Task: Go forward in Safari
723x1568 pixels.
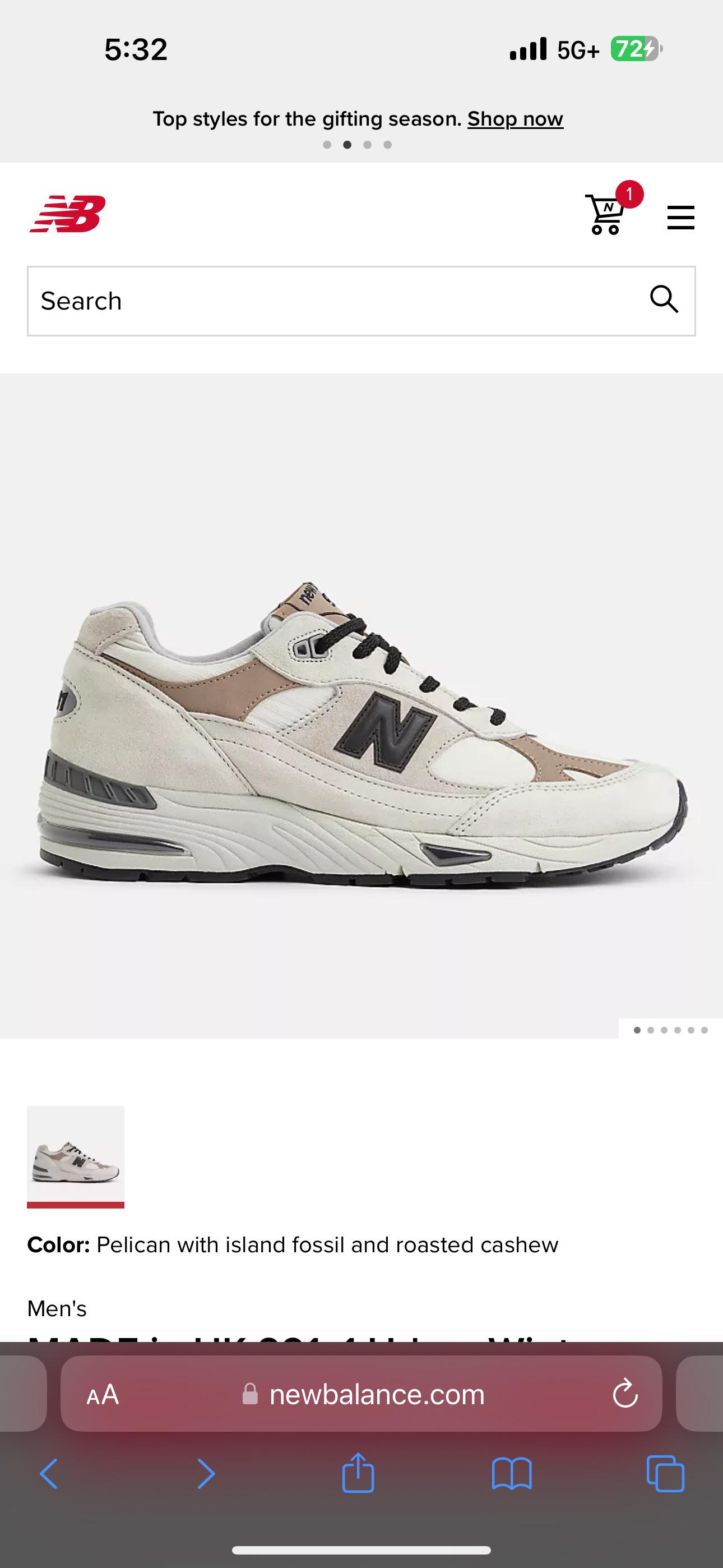Action: 206,1474
